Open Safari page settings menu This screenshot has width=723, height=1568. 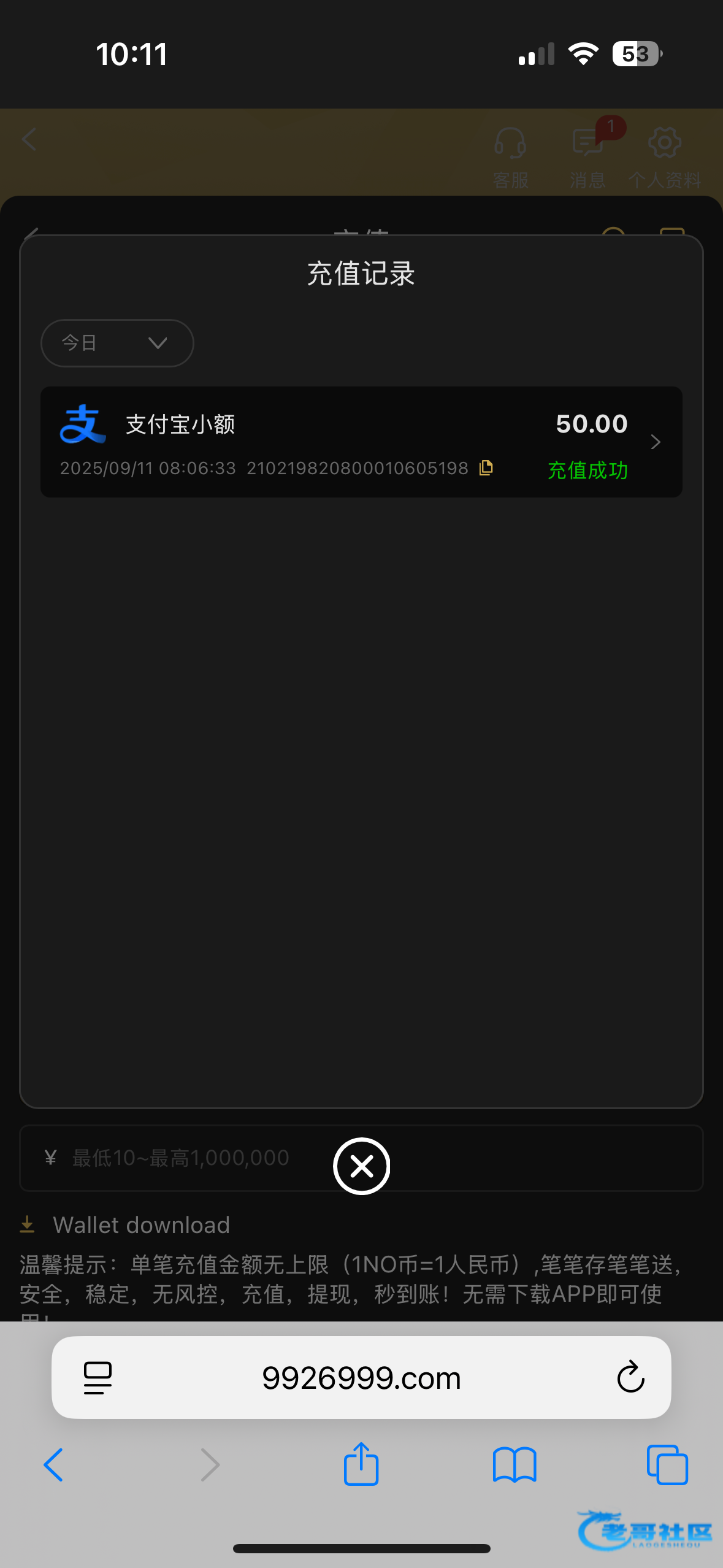click(98, 1378)
